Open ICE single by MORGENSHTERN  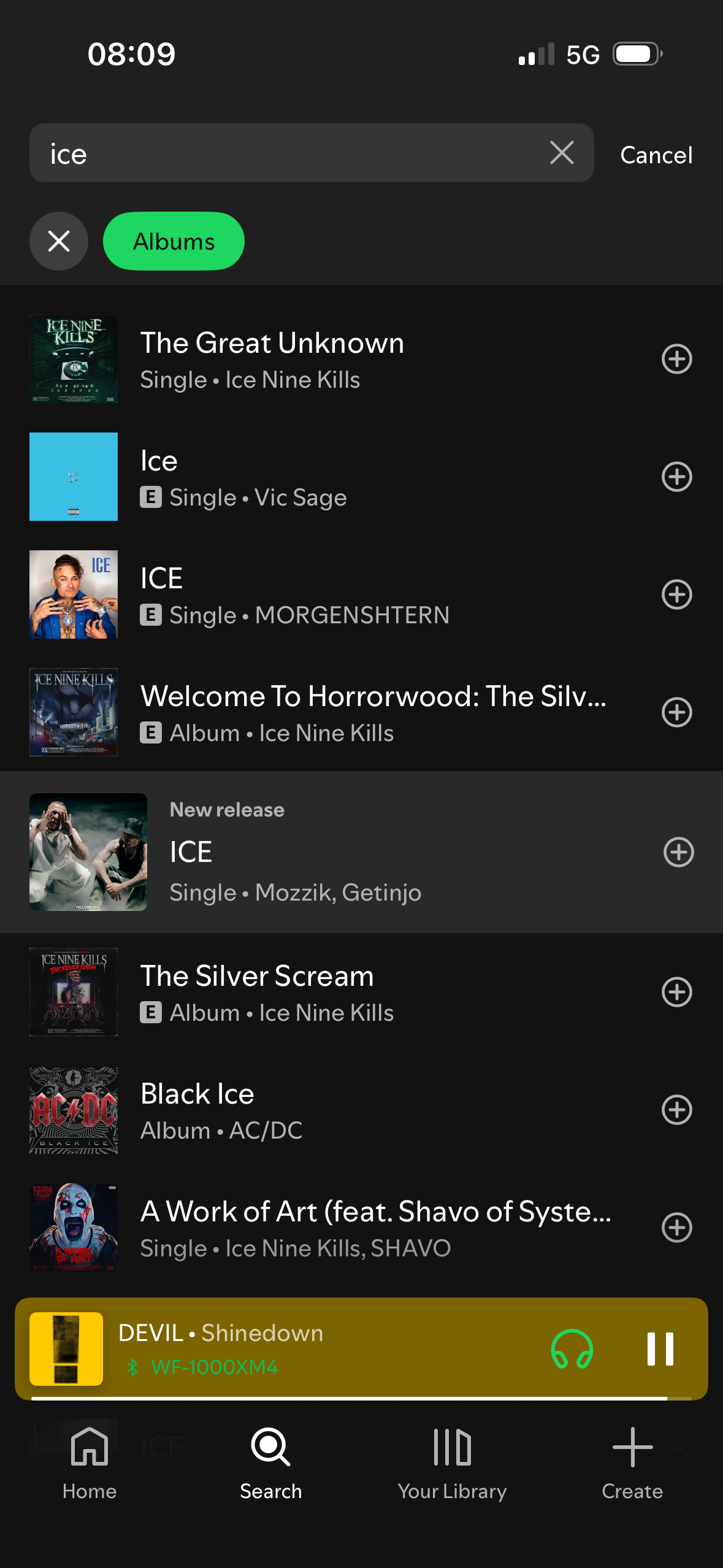331,594
